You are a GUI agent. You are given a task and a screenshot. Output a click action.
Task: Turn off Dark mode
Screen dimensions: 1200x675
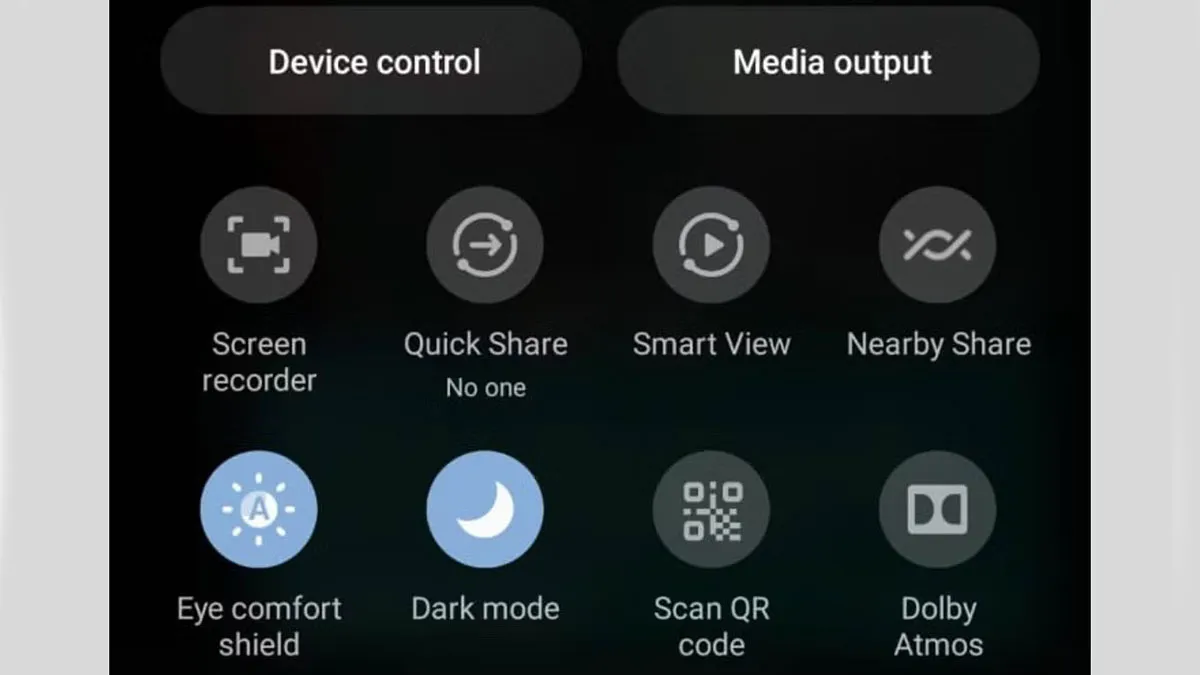pos(485,509)
